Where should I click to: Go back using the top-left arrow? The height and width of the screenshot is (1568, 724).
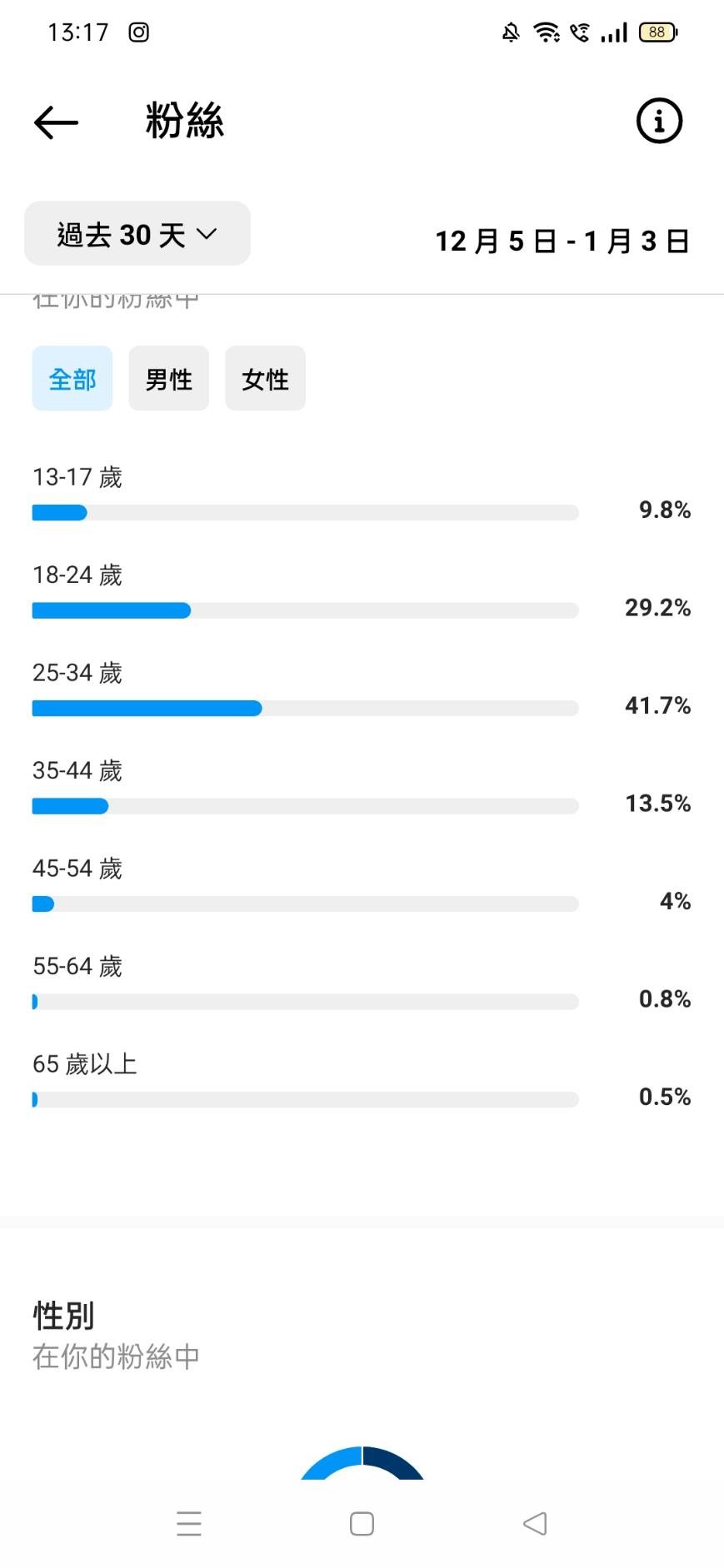[56, 122]
